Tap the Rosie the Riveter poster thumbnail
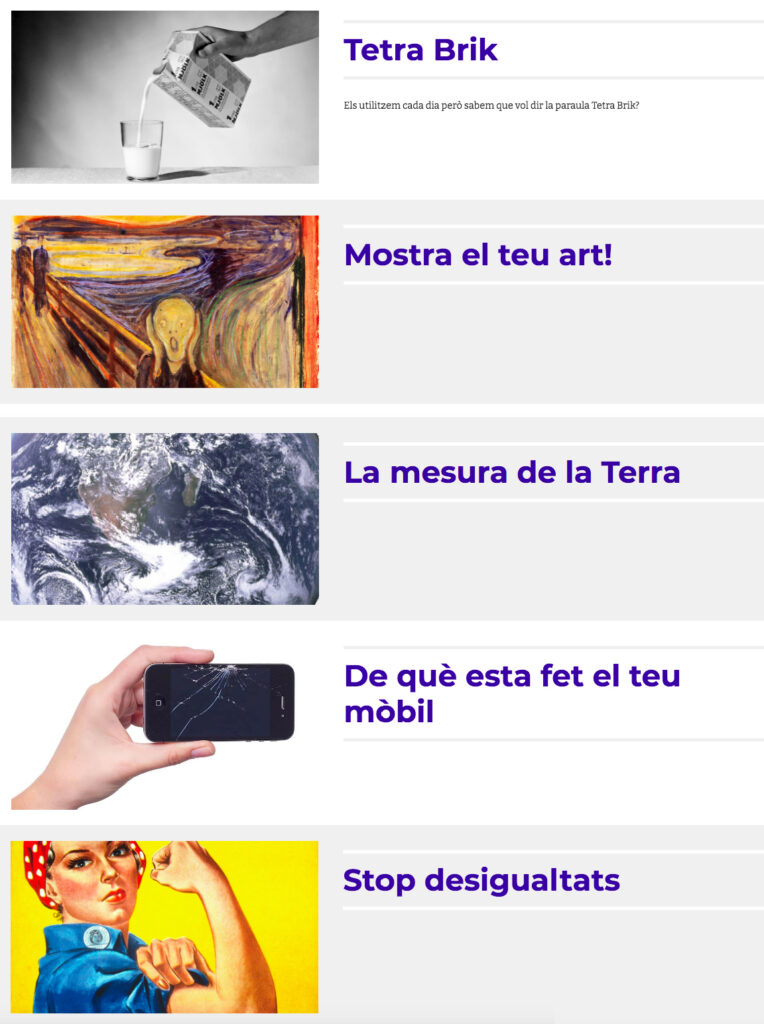 click(x=165, y=926)
